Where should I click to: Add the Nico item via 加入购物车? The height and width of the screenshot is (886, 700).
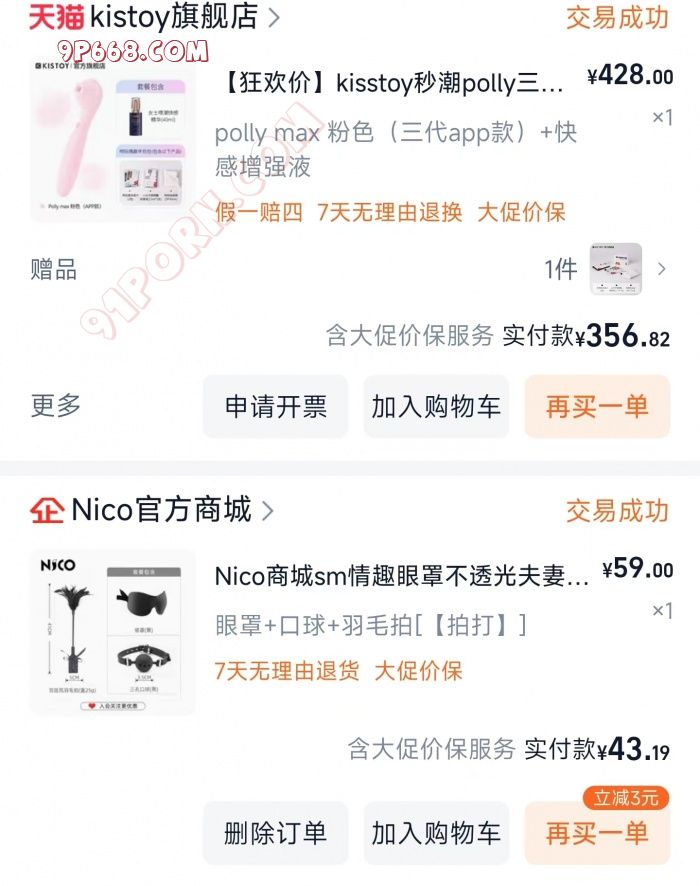tap(436, 833)
